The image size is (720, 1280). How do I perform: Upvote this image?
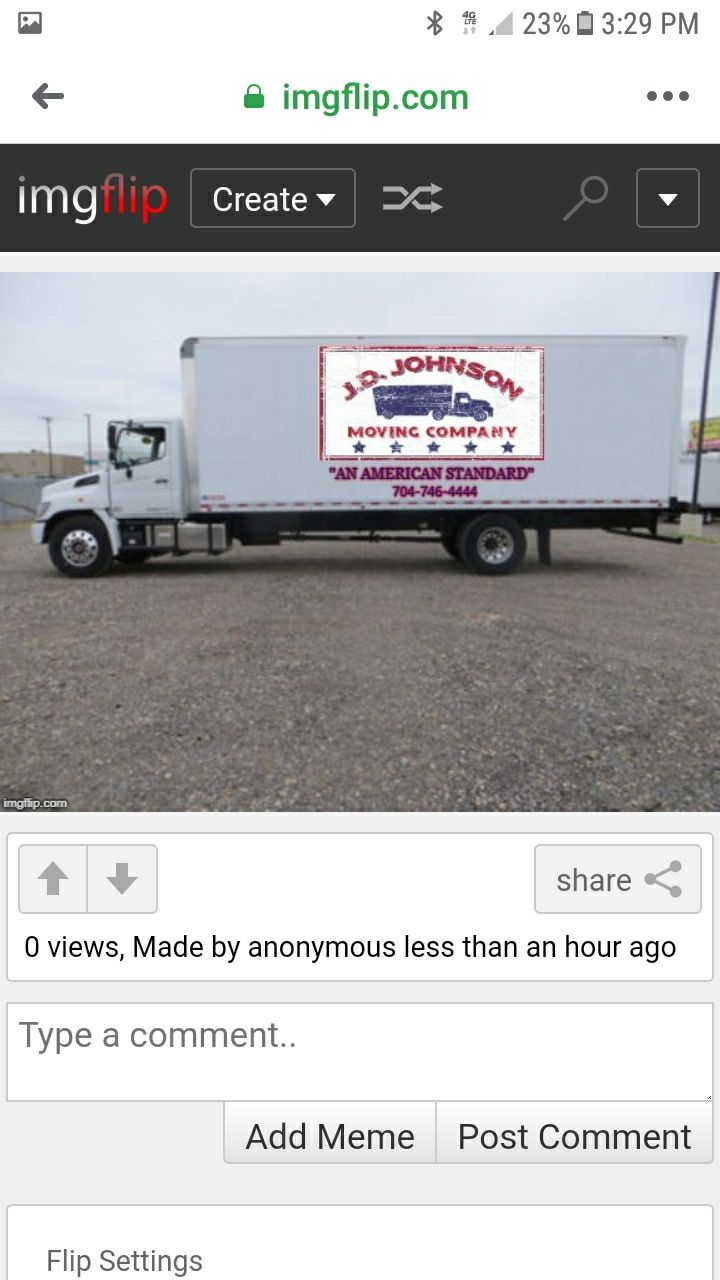coord(53,879)
